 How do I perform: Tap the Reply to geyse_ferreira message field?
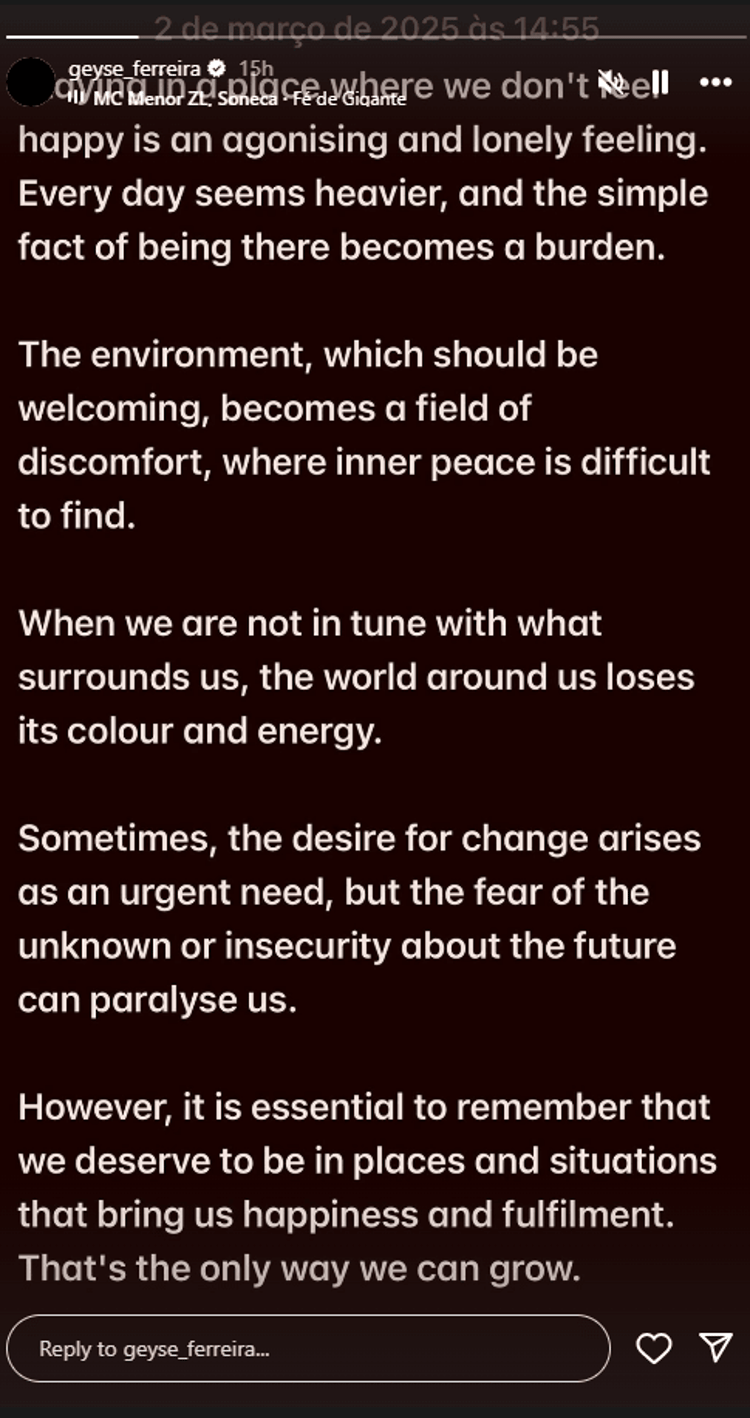pyautogui.click(x=308, y=1349)
